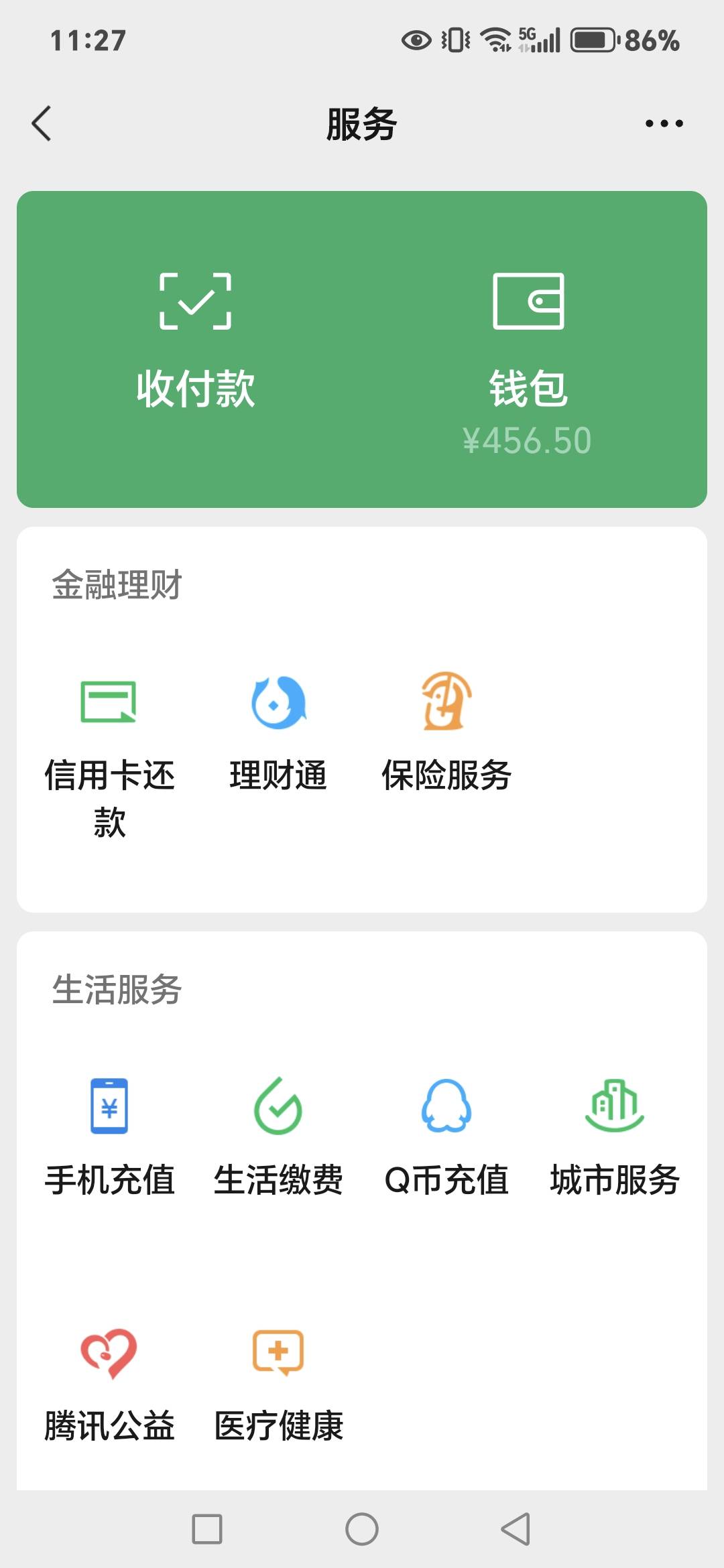Open 腾讯公益 charity
The height and width of the screenshot is (1568, 724).
(109, 1384)
